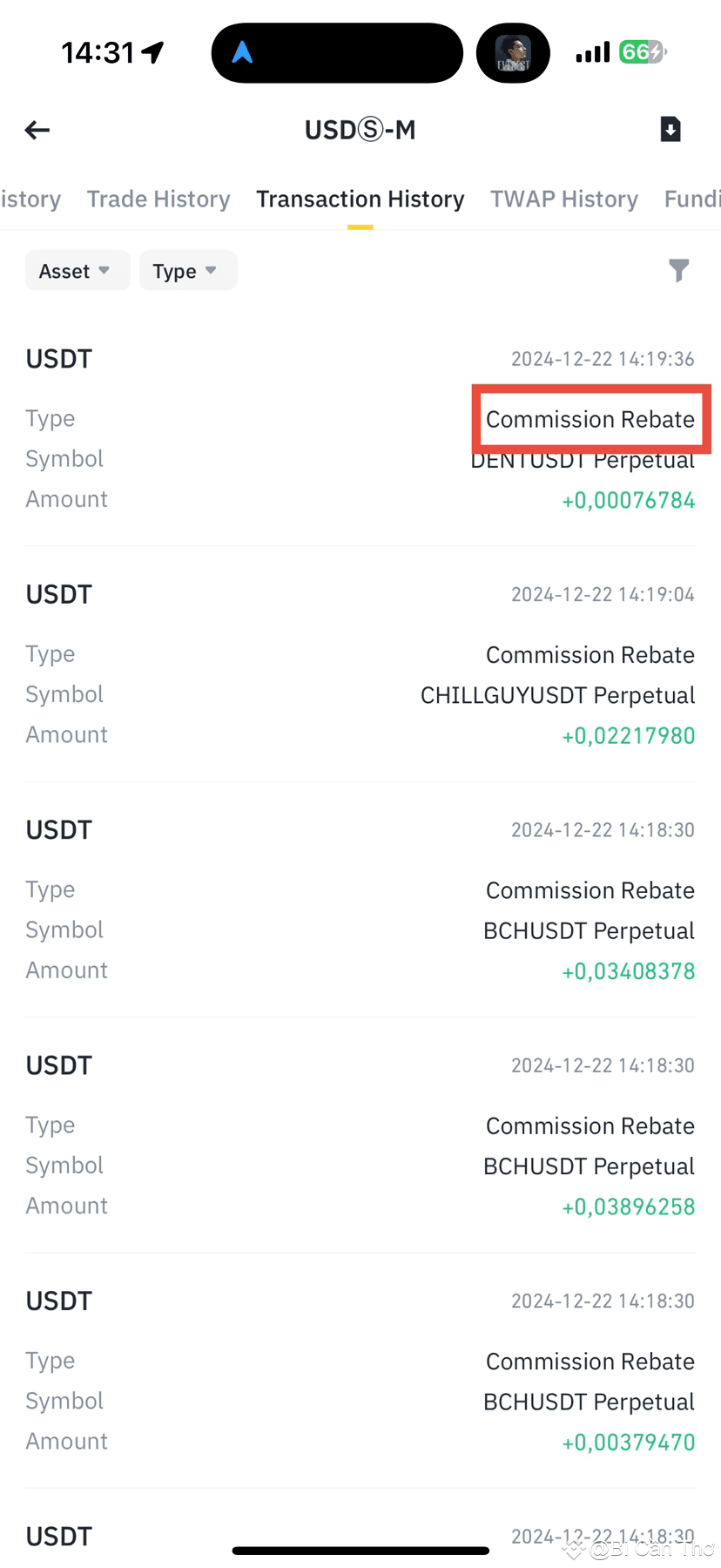Tap the profile avatar next to the Dynamic Island
The width and height of the screenshot is (721, 1568).
513,52
